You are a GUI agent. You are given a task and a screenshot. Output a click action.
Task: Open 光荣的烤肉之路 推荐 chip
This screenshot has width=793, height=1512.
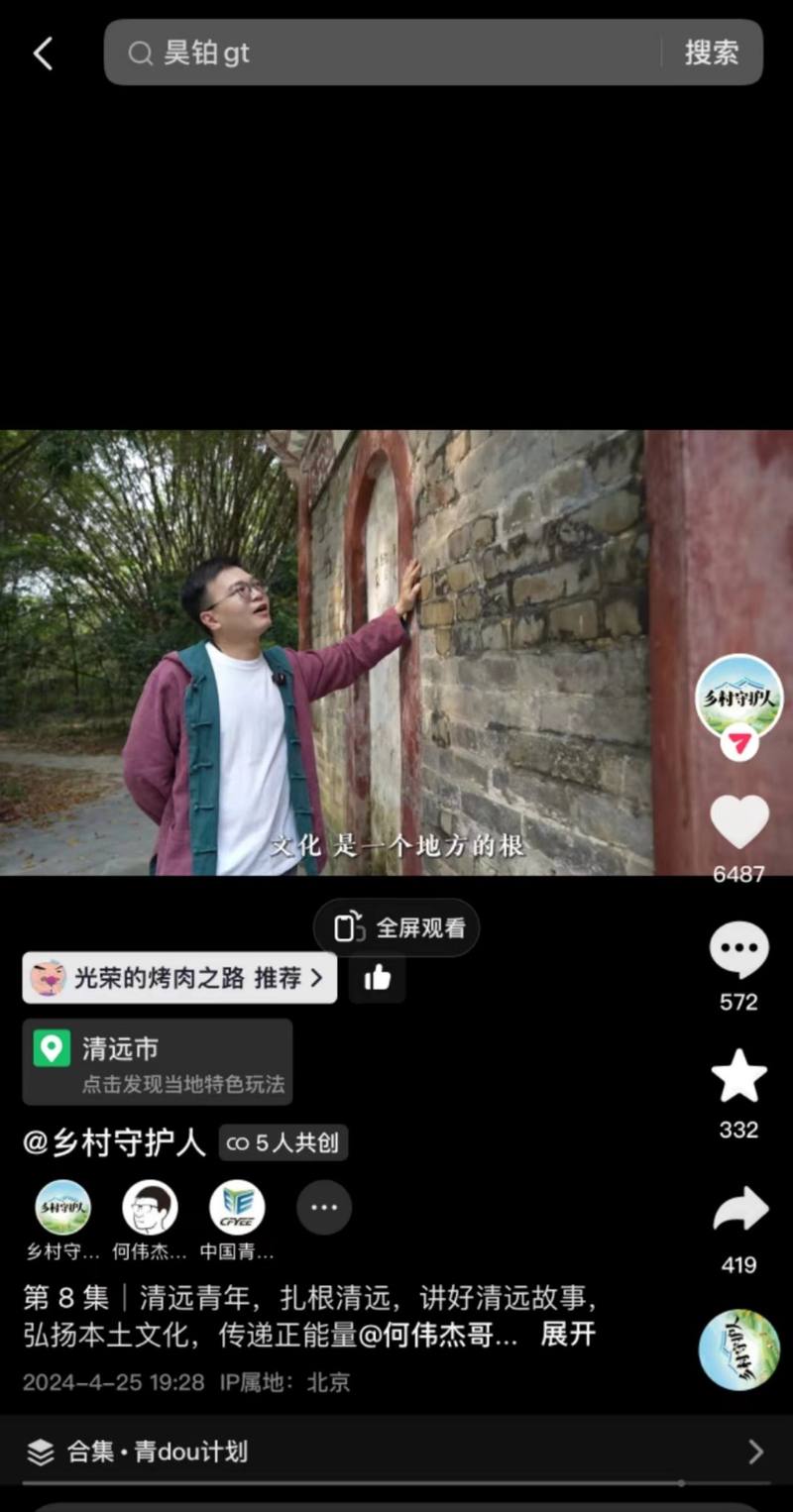[x=179, y=979]
